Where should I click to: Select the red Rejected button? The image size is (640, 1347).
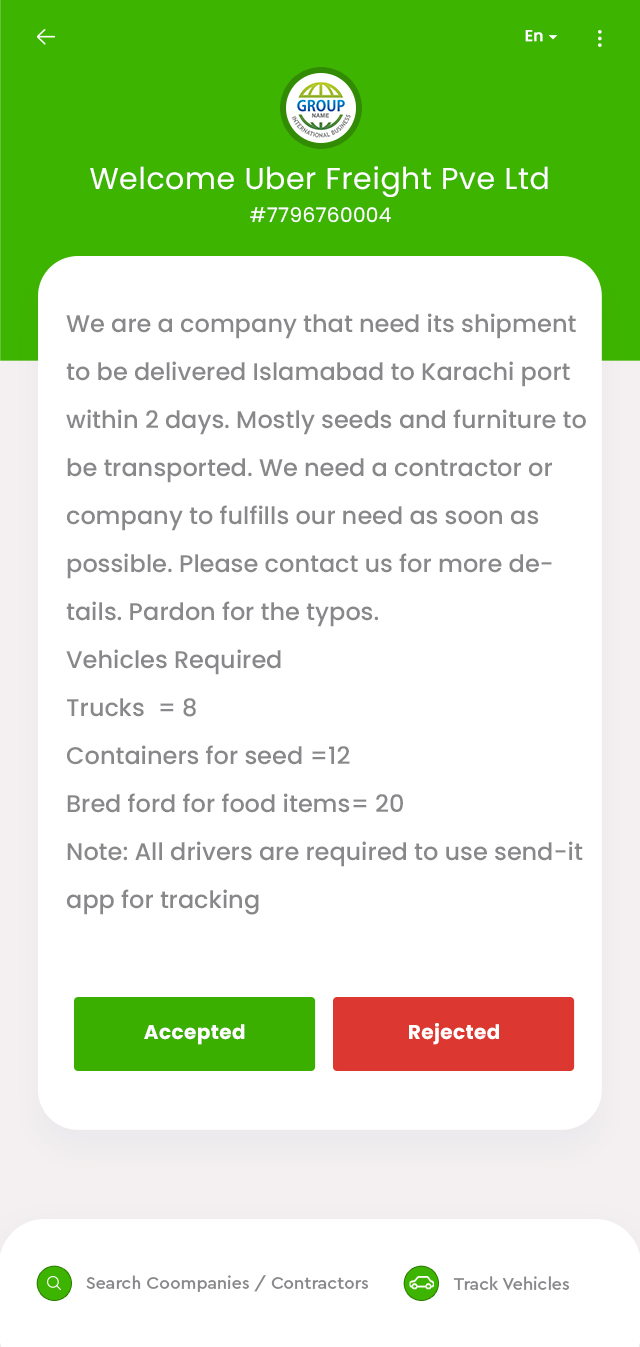click(453, 1033)
